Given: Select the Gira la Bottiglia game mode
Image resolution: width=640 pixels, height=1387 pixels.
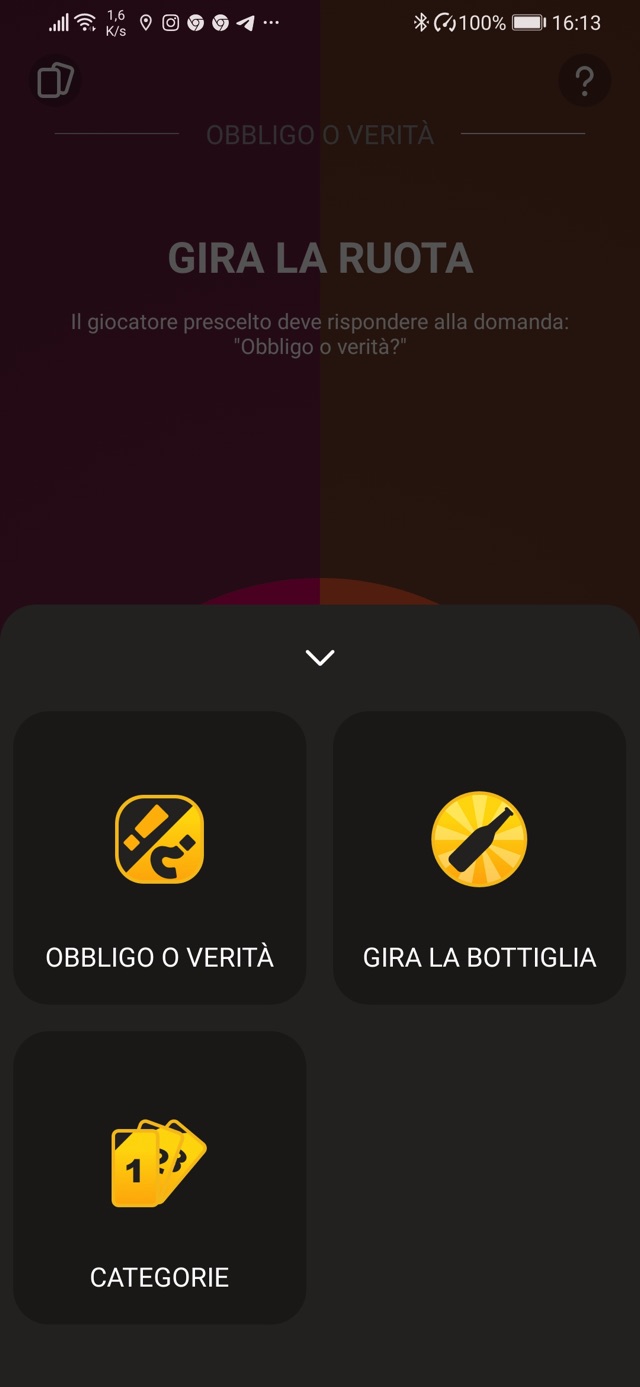Looking at the screenshot, I should tap(479, 857).
